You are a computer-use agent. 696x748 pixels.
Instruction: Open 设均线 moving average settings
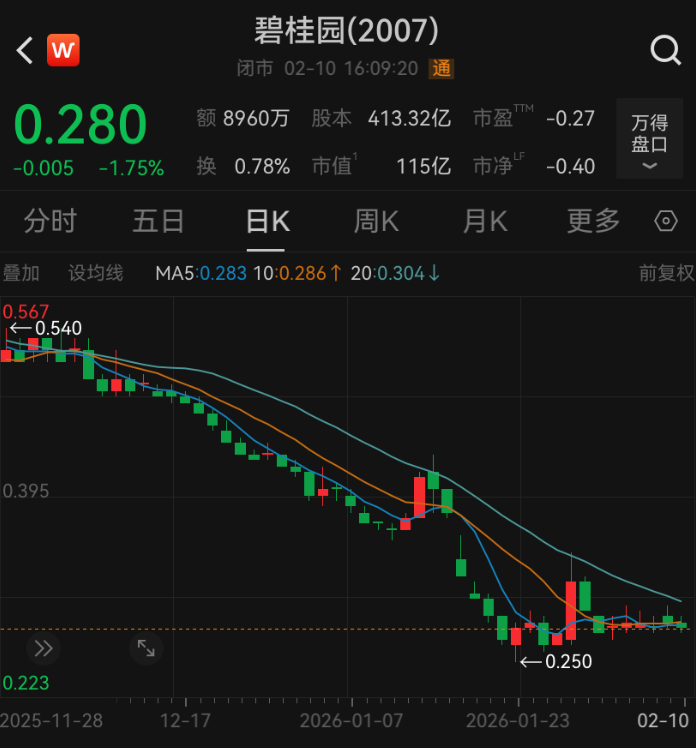(x=95, y=273)
